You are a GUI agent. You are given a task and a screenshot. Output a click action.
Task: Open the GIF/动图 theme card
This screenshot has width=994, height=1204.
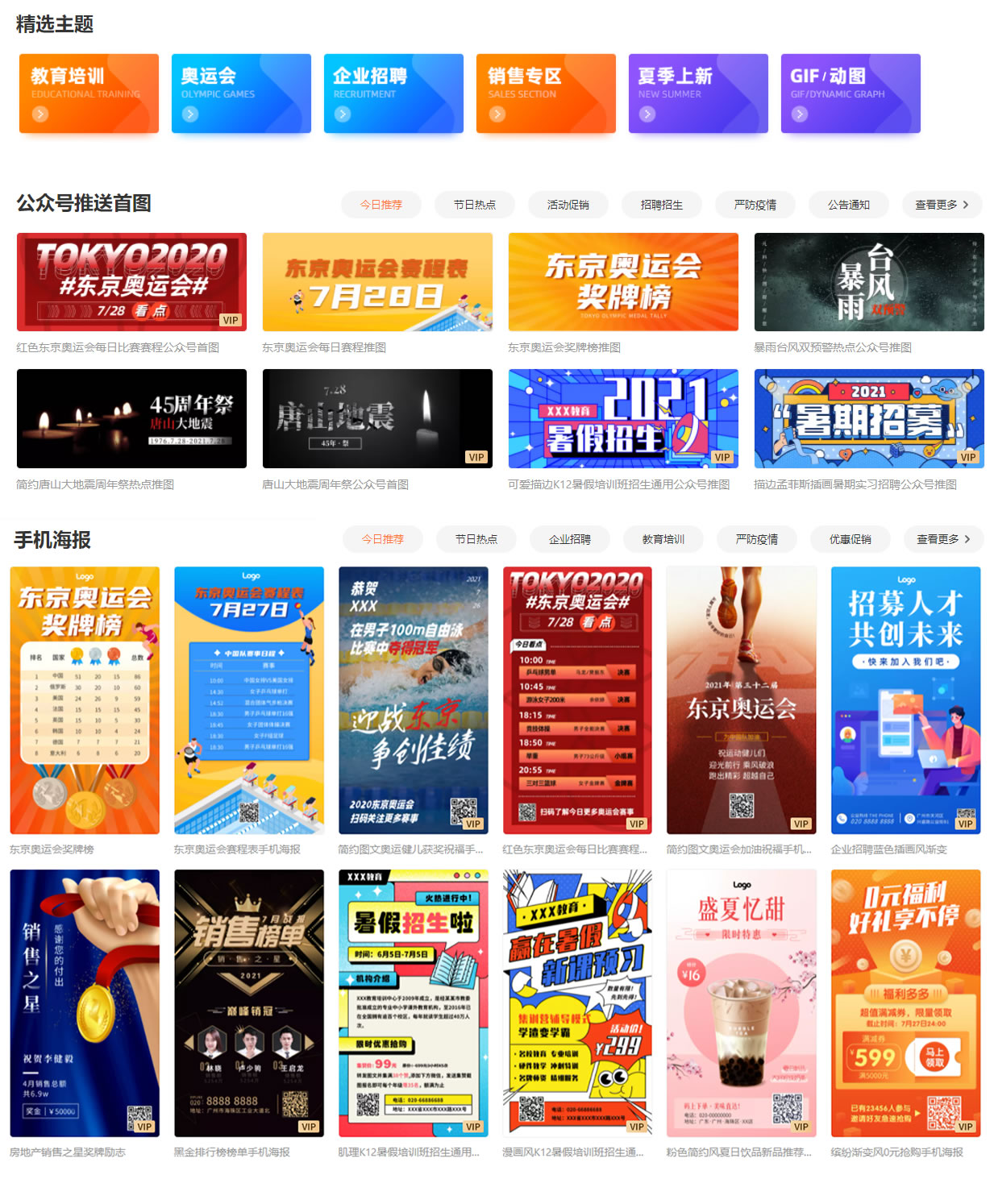pyautogui.click(x=851, y=93)
